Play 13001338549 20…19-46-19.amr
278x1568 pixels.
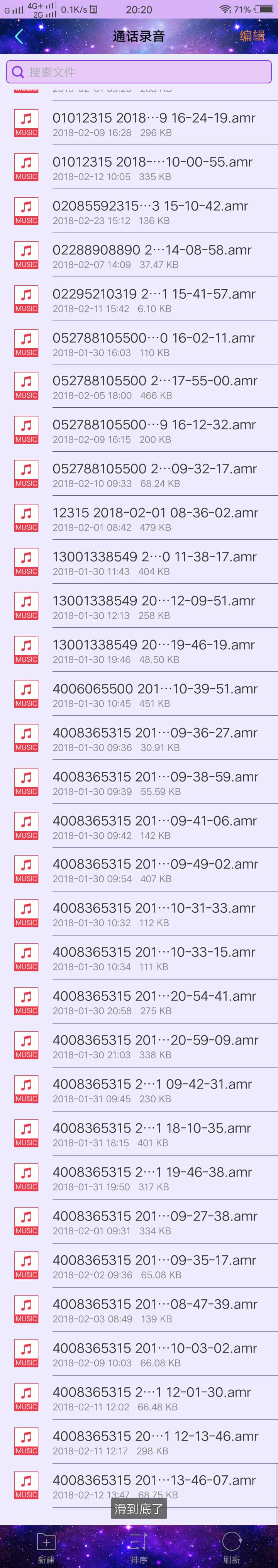coord(152,651)
